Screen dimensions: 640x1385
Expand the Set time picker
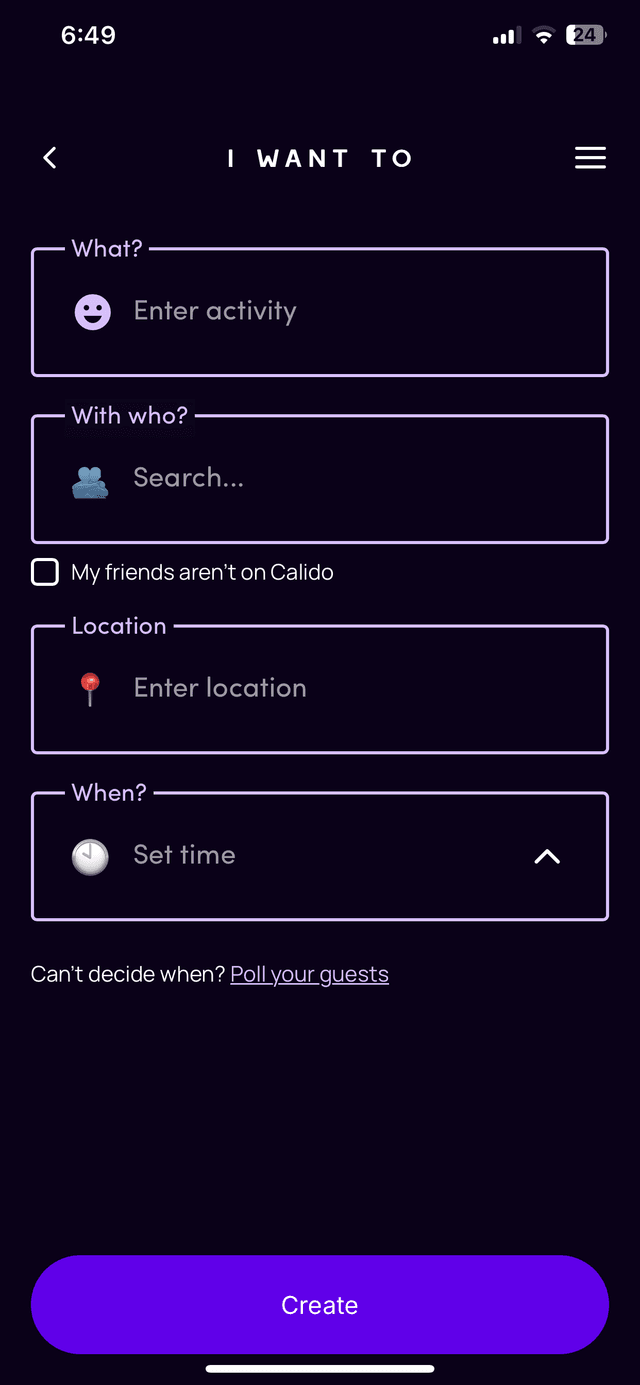click(546, 856)
